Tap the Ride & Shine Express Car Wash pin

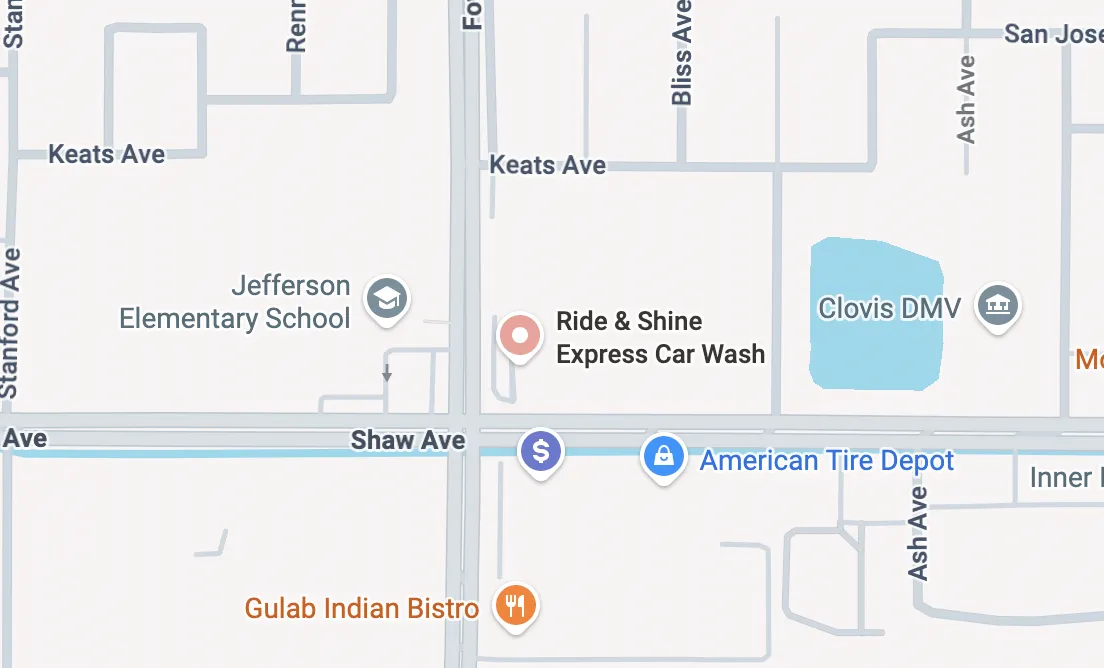[x=520, y=336]
